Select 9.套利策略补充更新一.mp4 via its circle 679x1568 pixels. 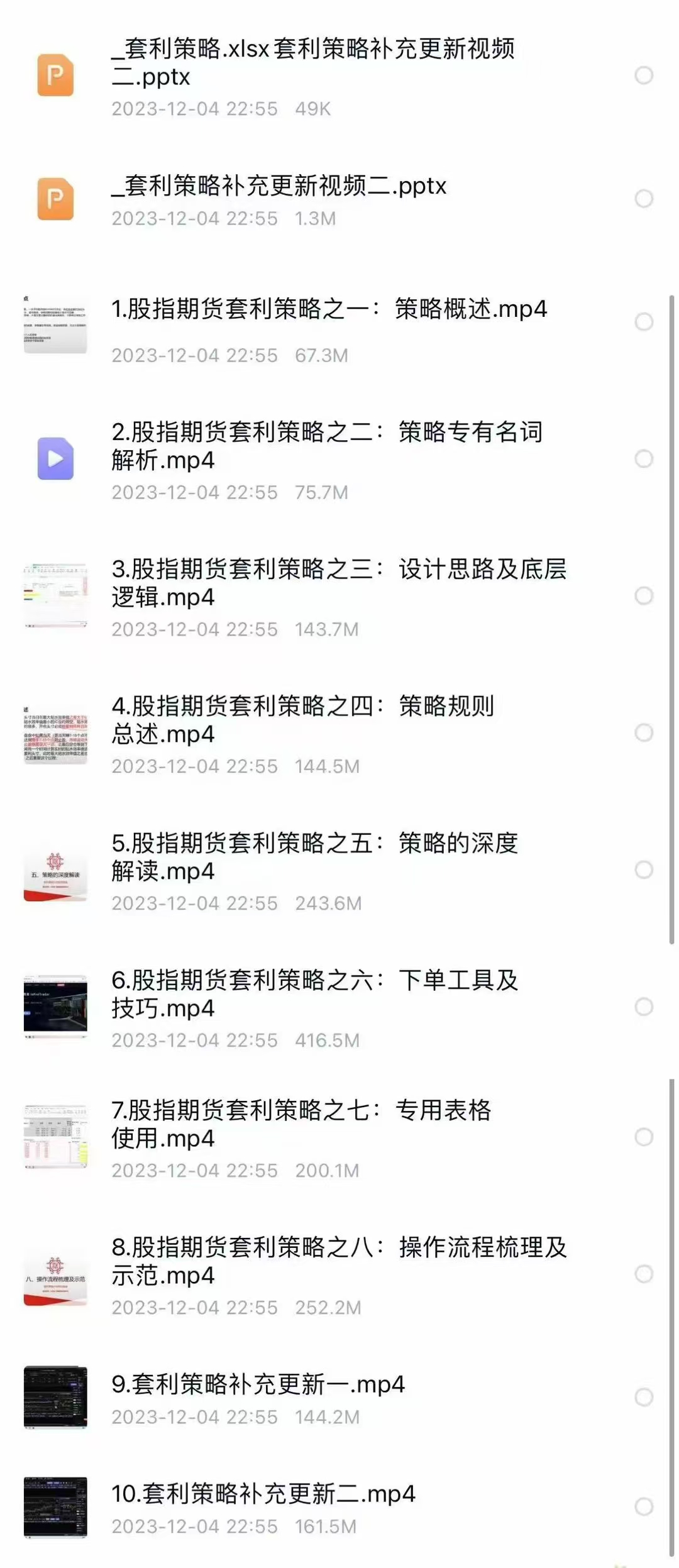coord(644,1397)
